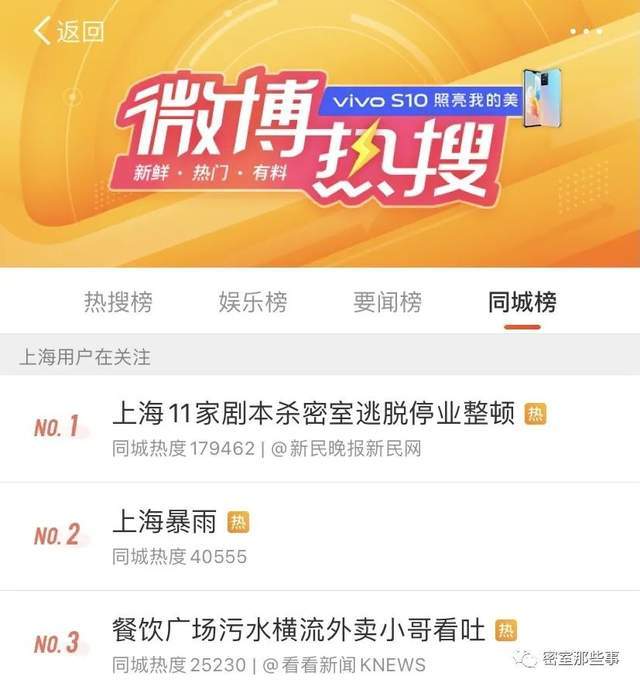The width and height of the screenshot is (640, 686).
Task: Select the 要闻榜 tab
Action: (387, 302)
